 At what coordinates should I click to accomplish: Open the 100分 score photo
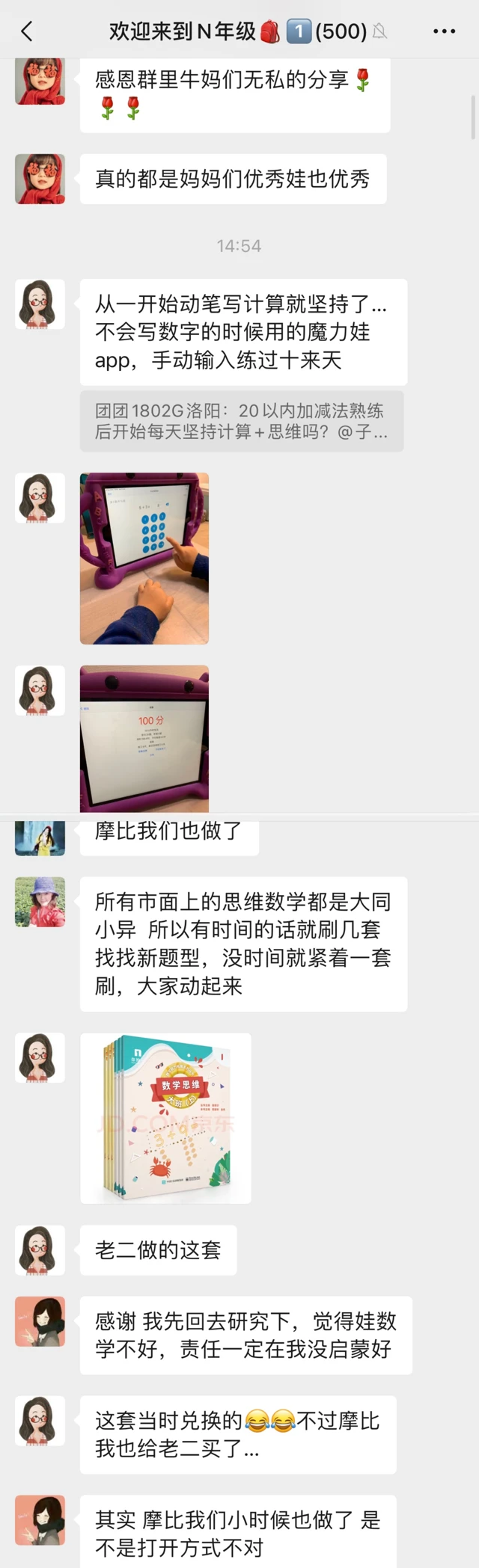click(144, 738)
